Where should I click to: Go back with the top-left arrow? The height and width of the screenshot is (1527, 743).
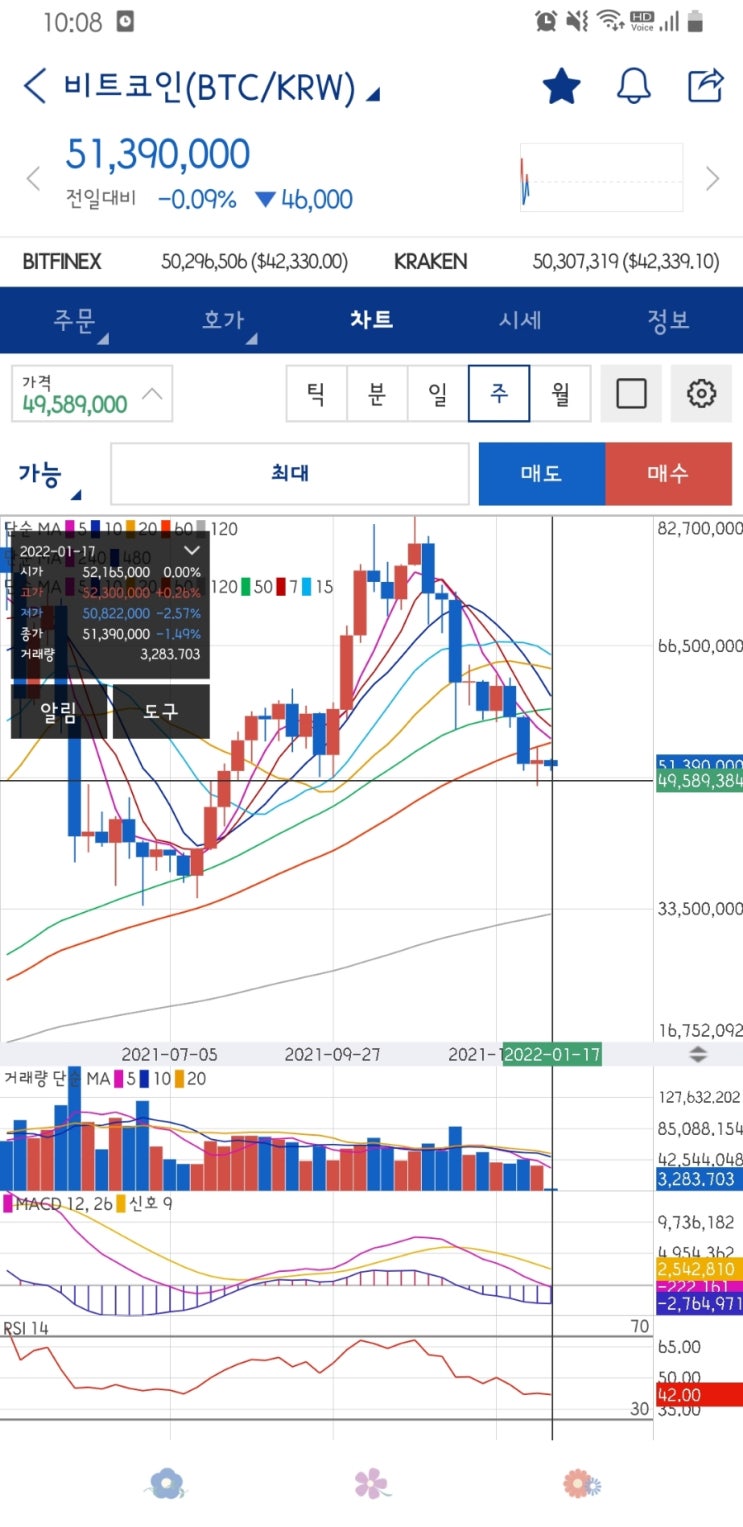[34, 87]
